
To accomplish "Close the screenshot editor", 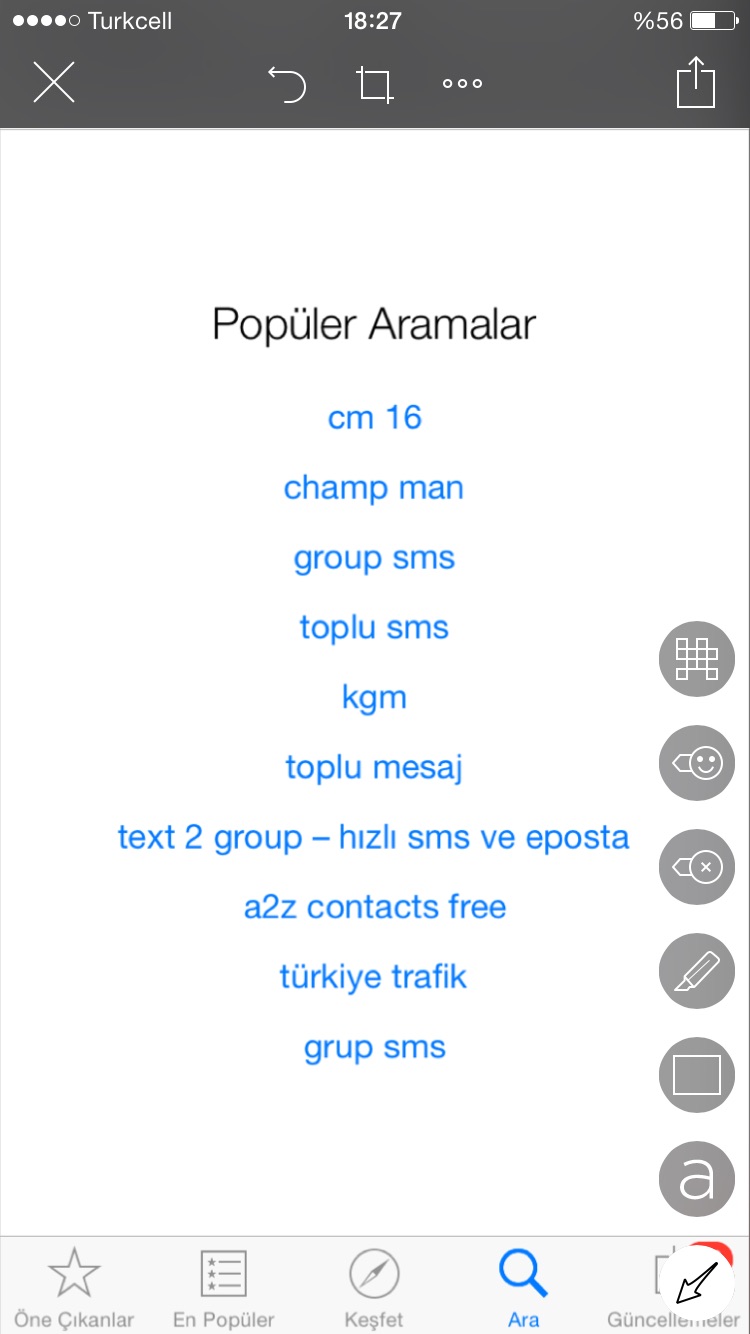I will [54, 82].
